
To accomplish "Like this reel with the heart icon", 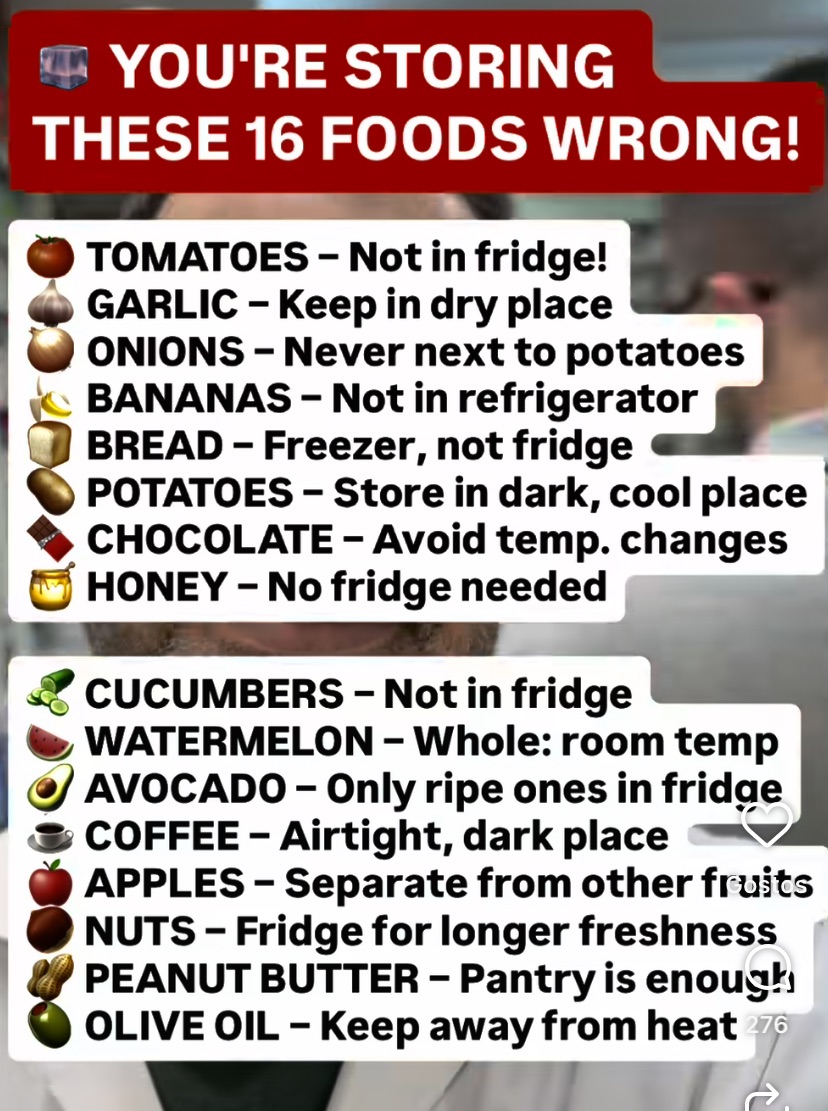I will point(767,824).
